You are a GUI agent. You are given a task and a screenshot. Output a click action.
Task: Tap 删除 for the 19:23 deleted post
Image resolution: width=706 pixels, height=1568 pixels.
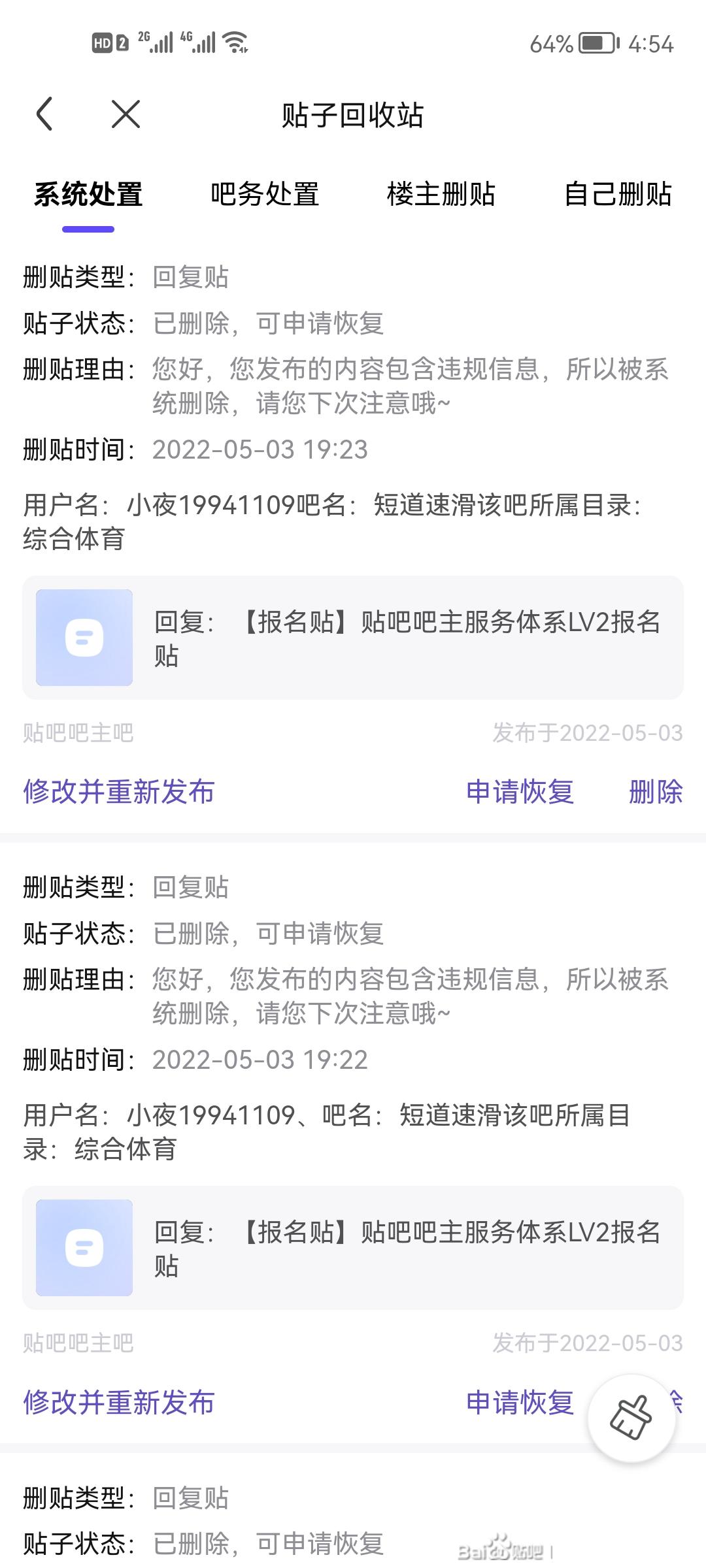pos(656,792)
